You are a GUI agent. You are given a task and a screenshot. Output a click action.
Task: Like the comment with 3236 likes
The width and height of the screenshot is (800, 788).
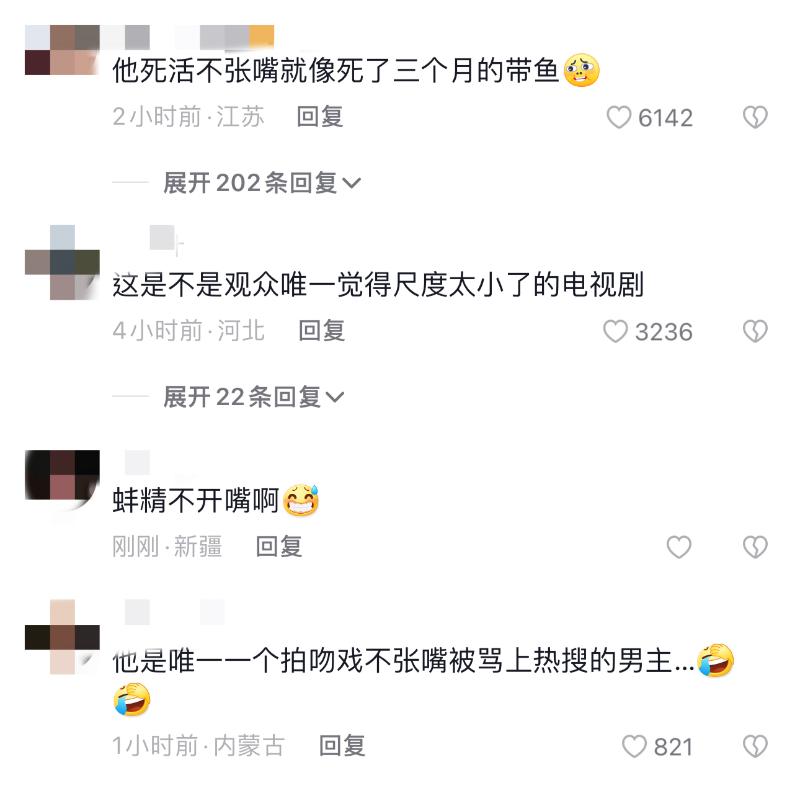click(x=616, y=332)
